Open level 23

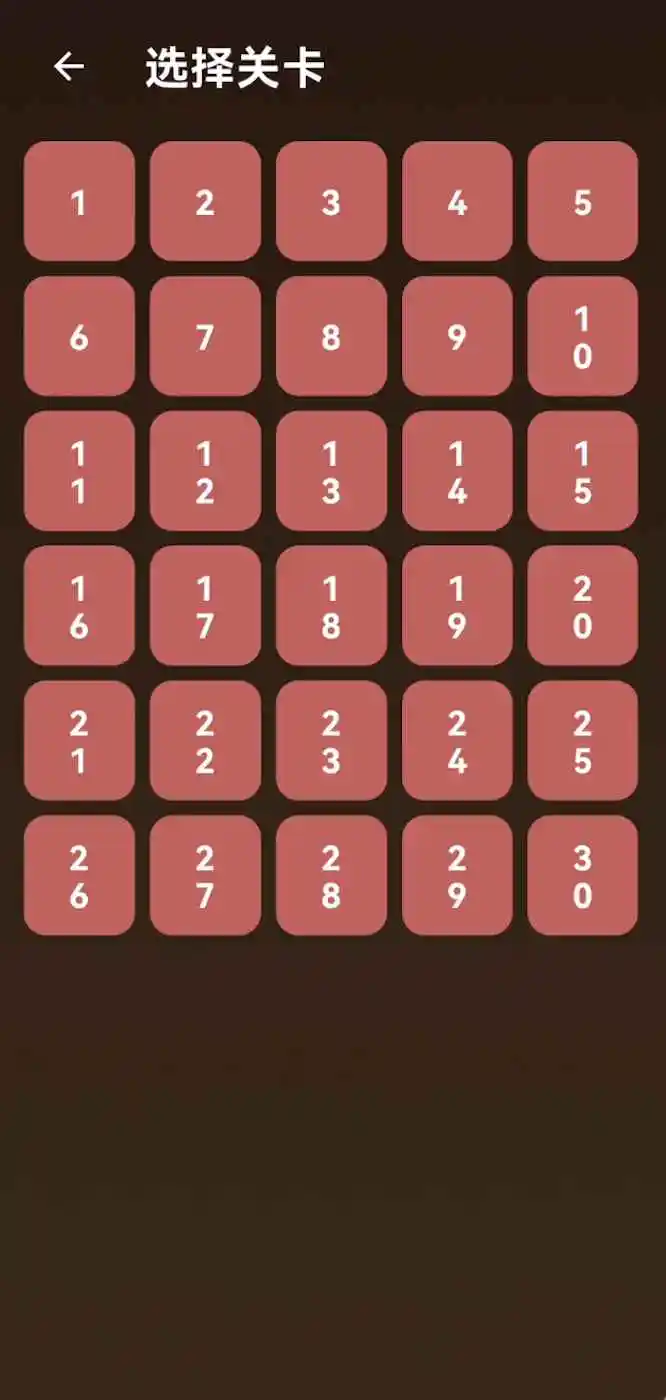331,741
